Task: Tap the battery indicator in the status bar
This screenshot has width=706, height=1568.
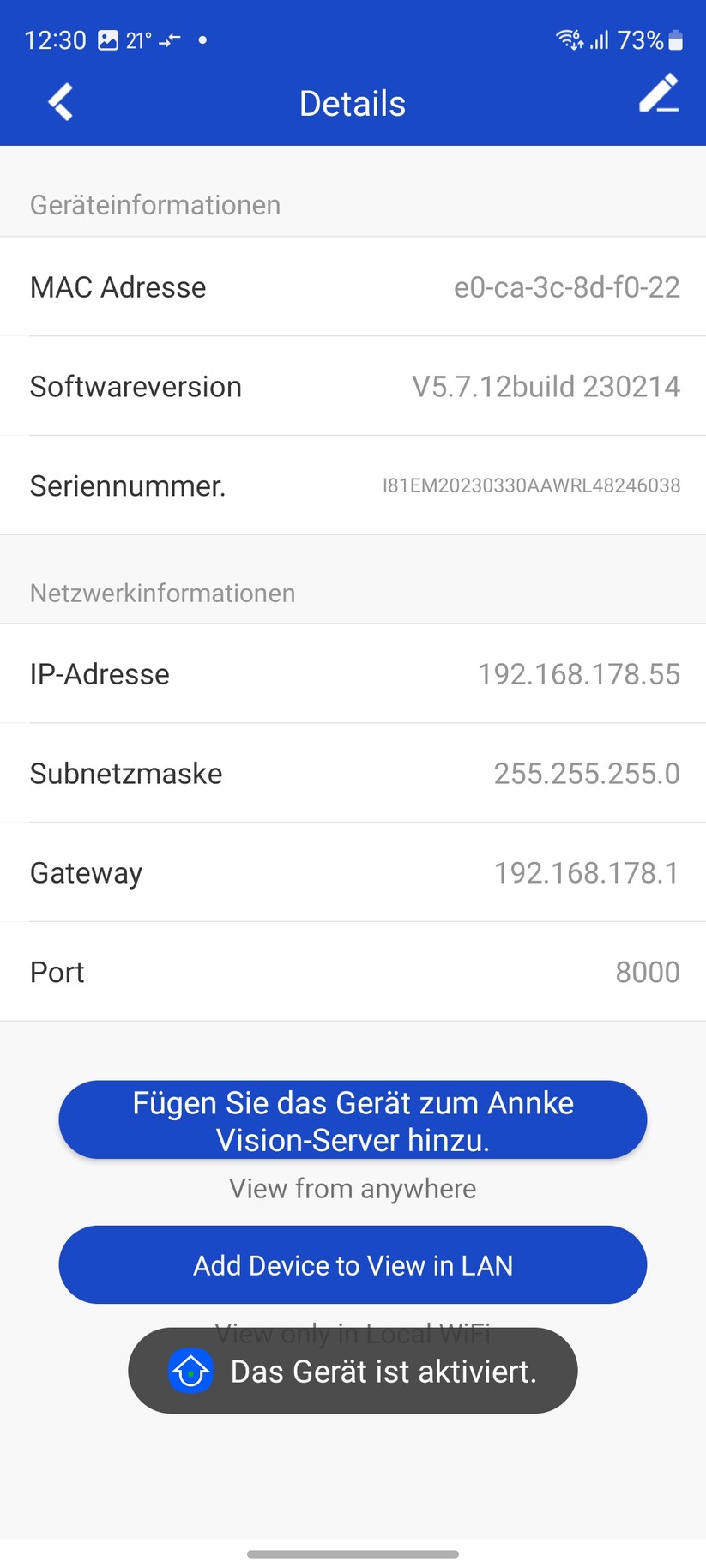Action: tap(674, 39)
